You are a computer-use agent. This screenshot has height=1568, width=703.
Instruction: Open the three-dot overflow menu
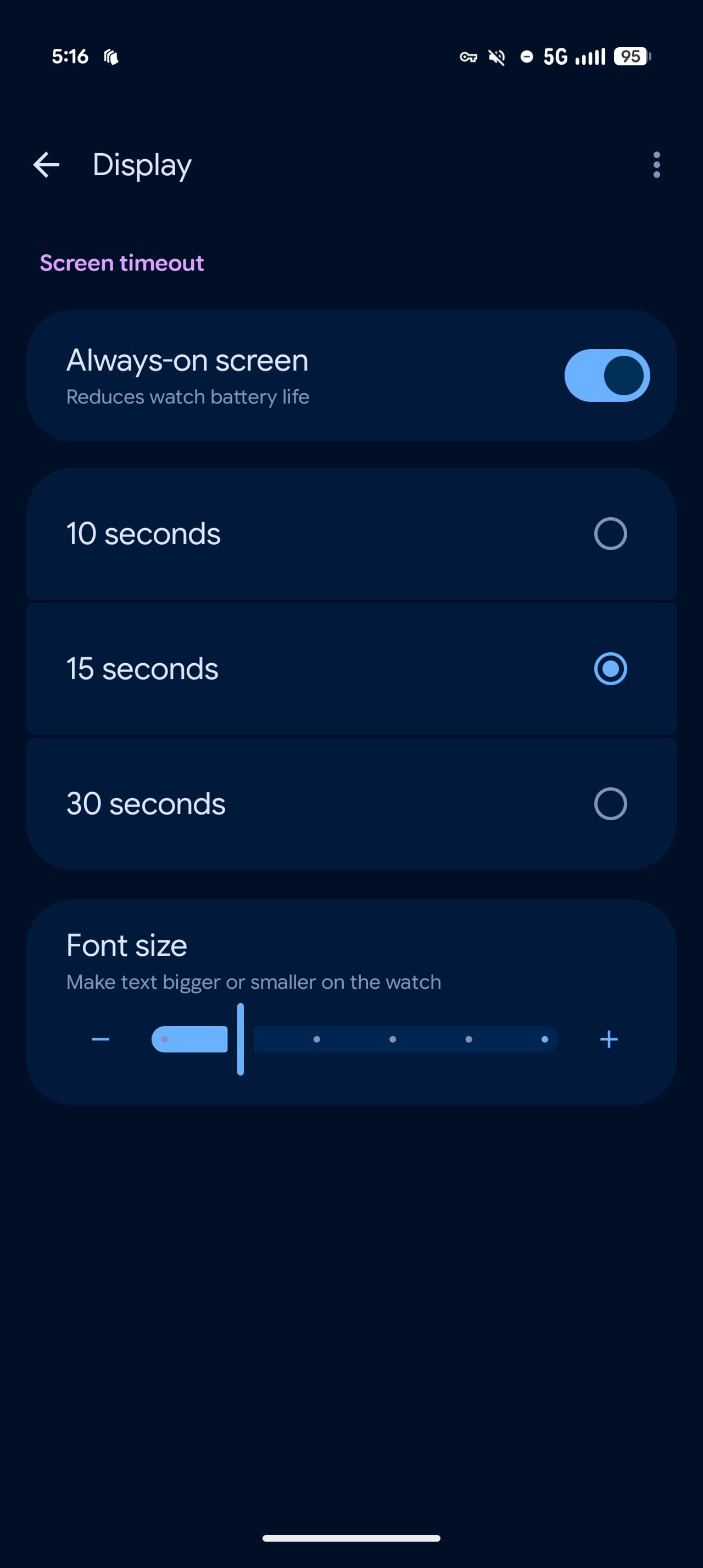pos(656,165)
